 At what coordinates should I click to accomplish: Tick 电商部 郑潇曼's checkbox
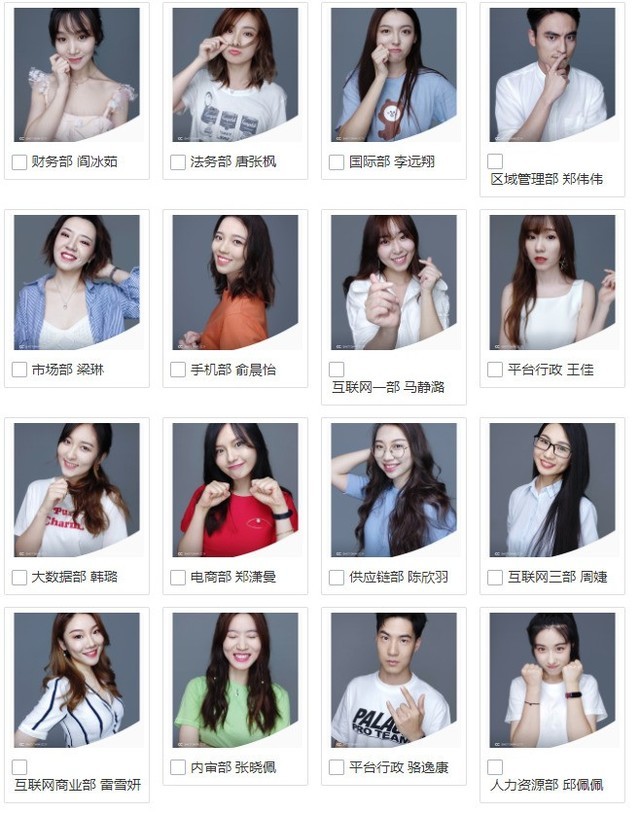[x=178, y=578]
